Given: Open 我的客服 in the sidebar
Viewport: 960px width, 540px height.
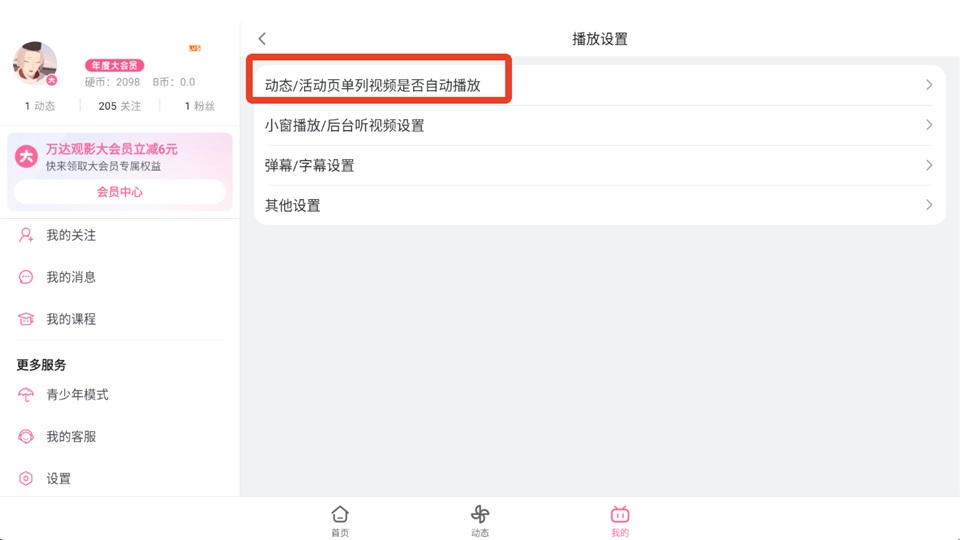Looking at the screenshot, I should tap(70, 437).
